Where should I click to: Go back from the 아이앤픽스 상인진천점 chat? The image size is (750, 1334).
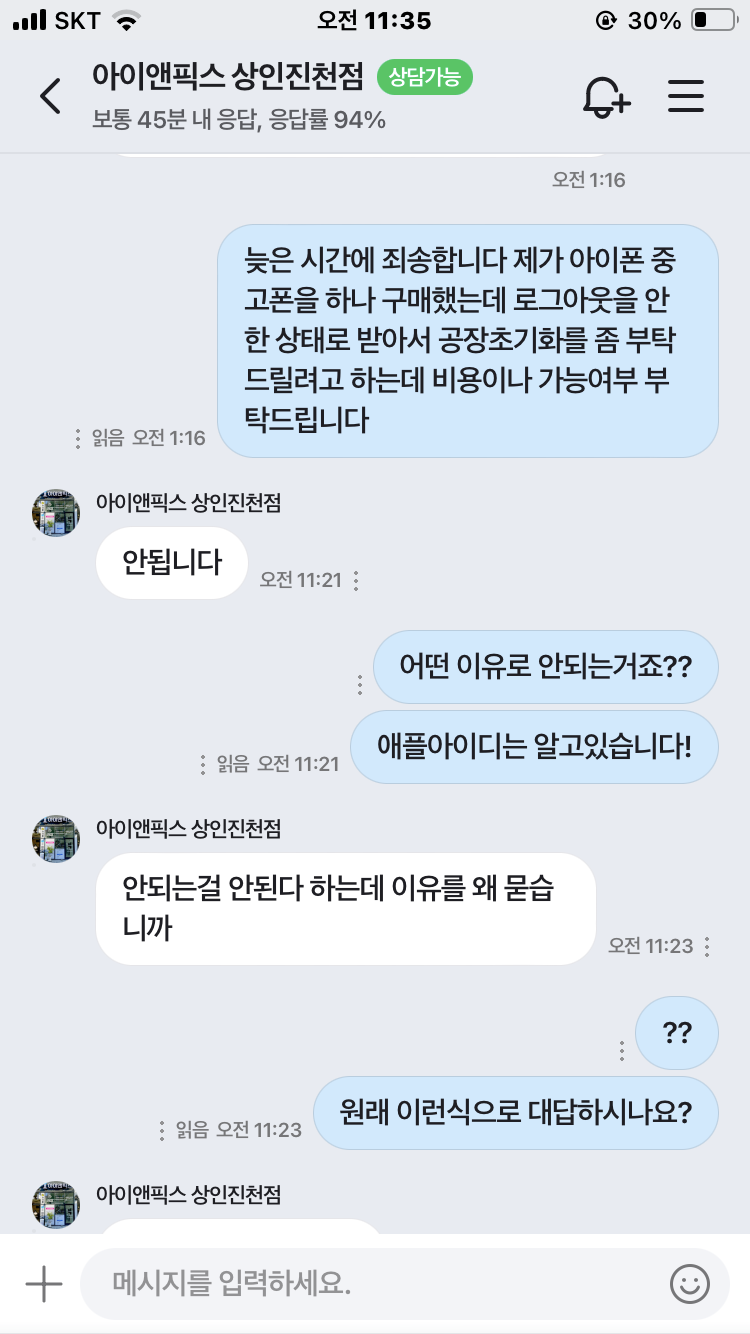click(50, 97)
